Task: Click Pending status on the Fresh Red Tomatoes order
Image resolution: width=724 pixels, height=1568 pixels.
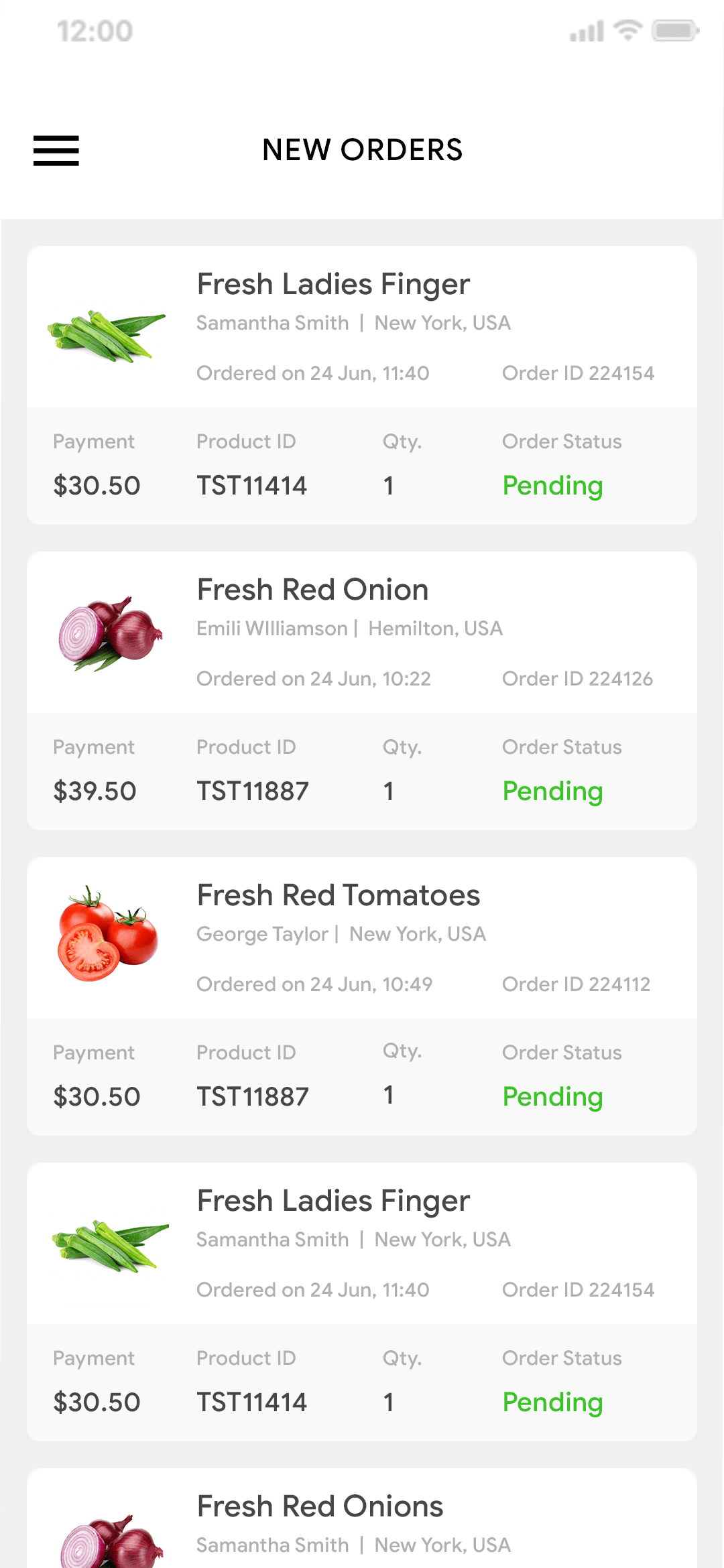Action: tap(552, 1096)
